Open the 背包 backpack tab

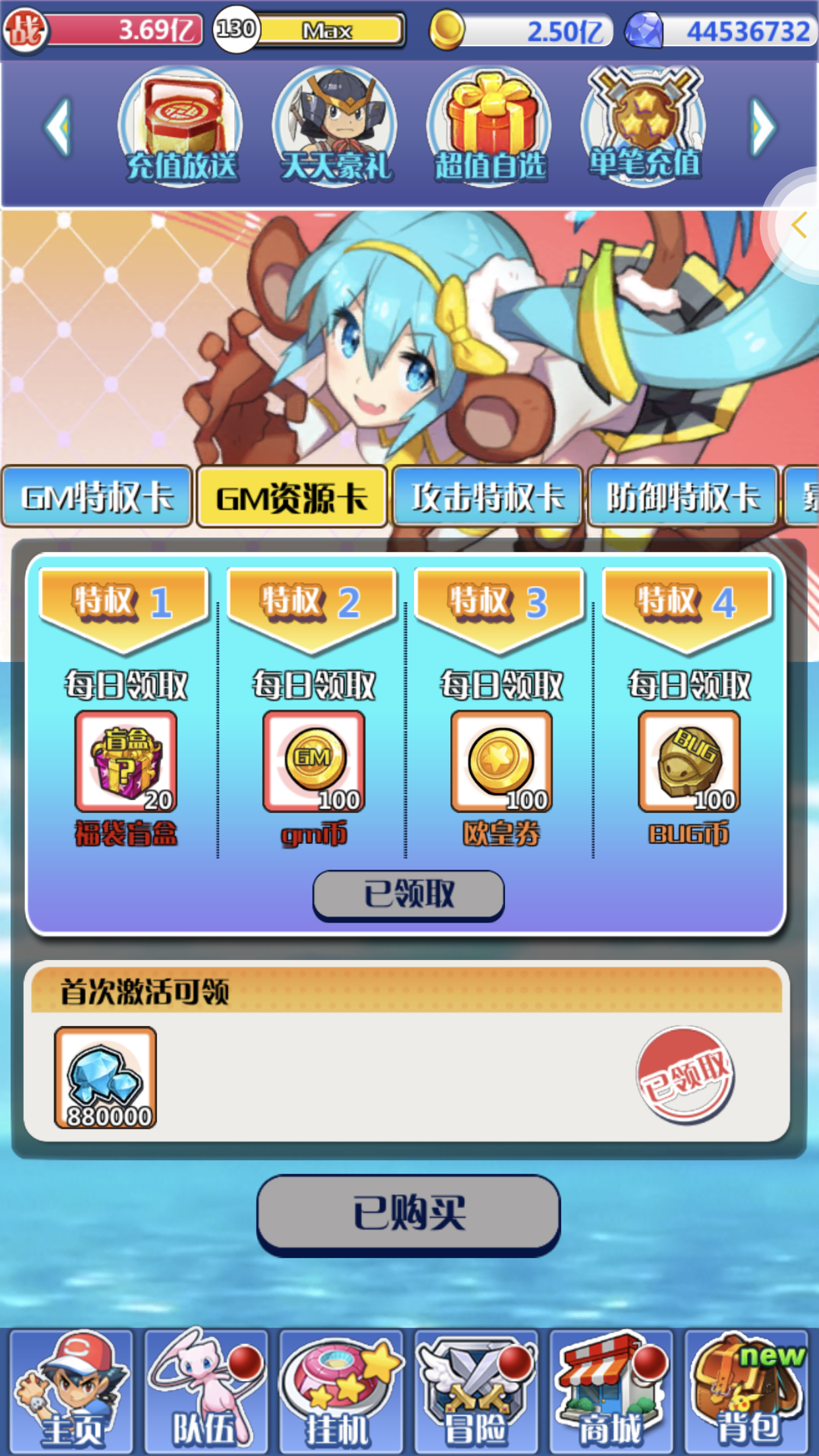pos(746,1390)
